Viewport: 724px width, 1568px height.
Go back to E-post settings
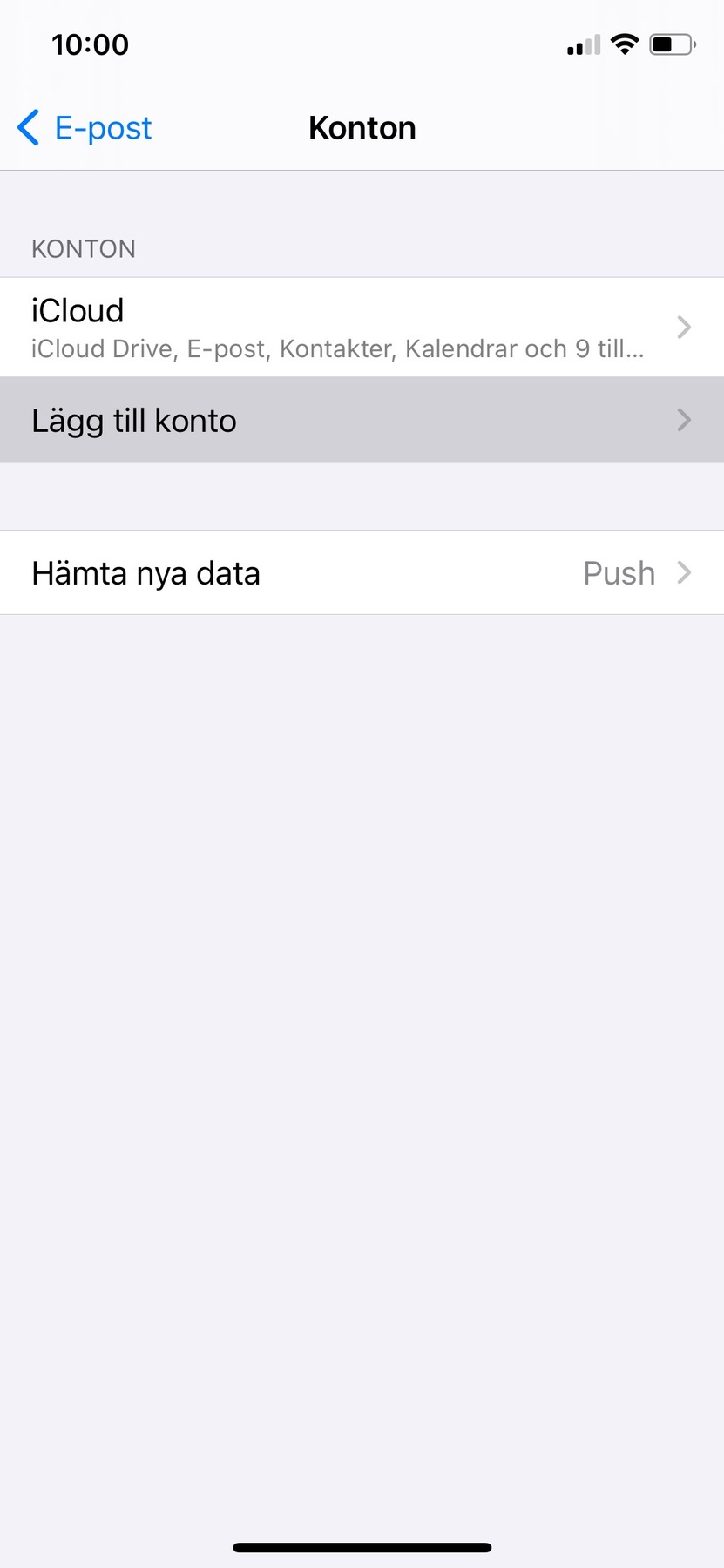click(85, 128)
